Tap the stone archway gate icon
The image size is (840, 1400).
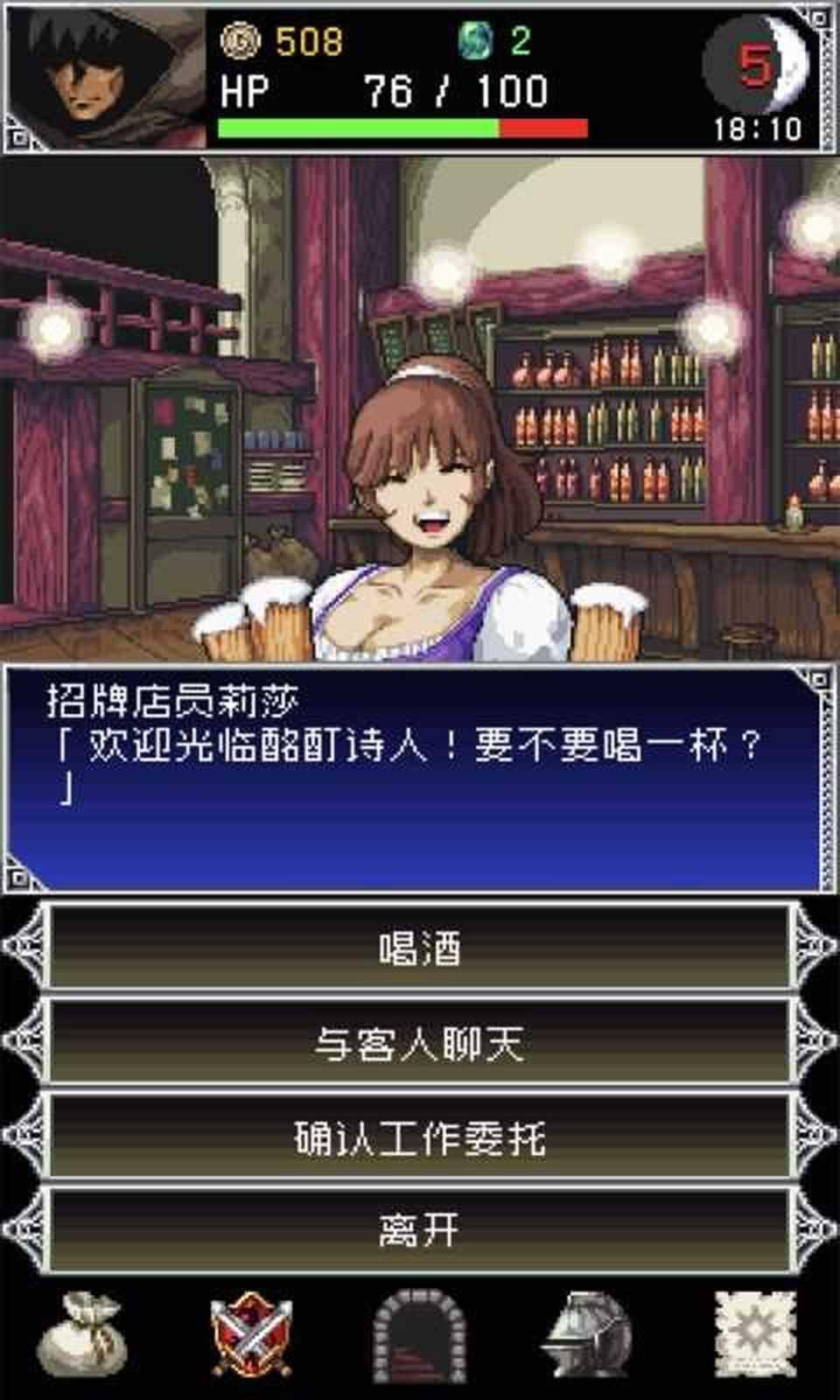(419, 1337)
